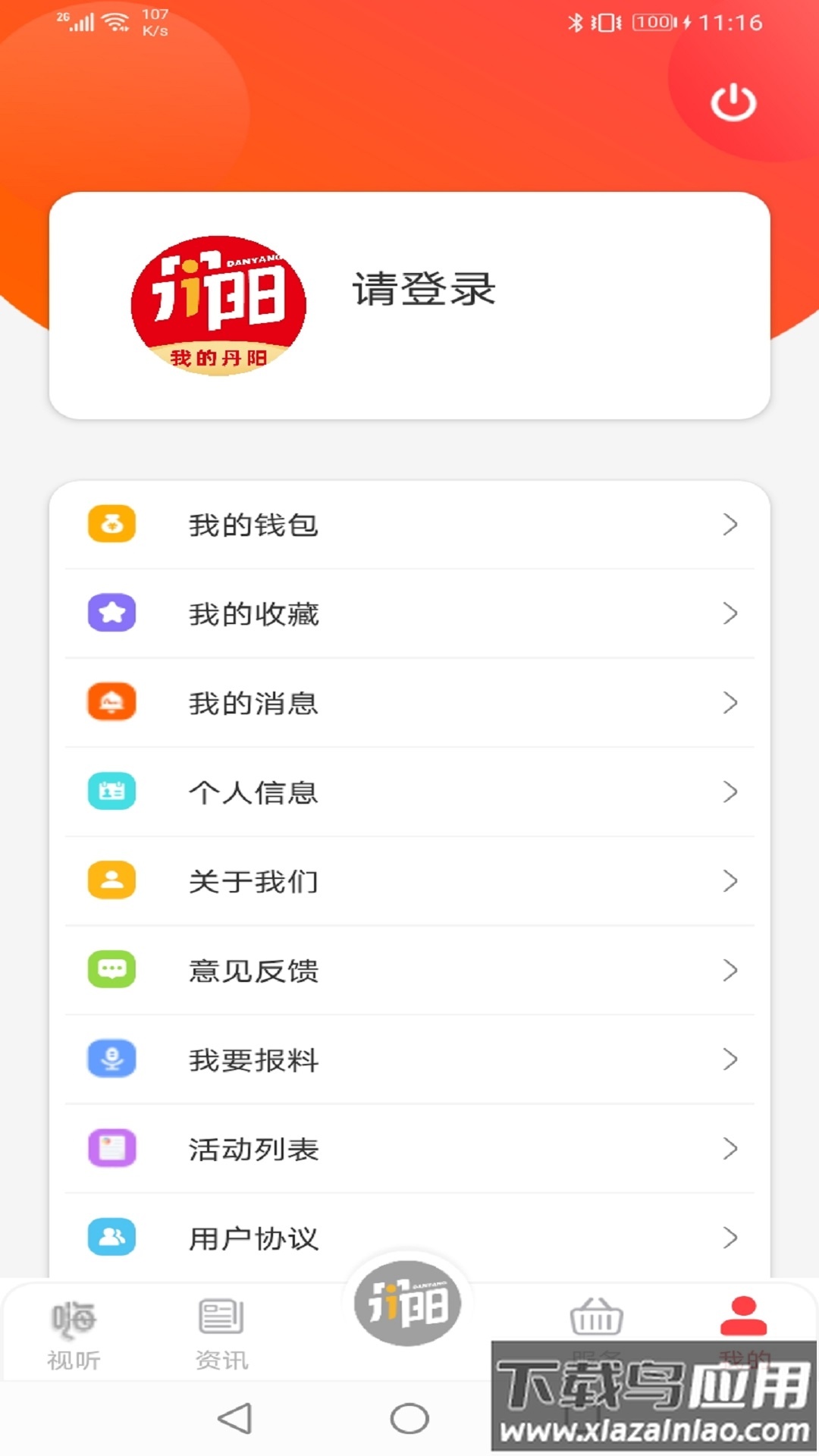Select the wallet icon next to 我的钱包
Viewport: 819px width, 1456px height.
[111, 525]
